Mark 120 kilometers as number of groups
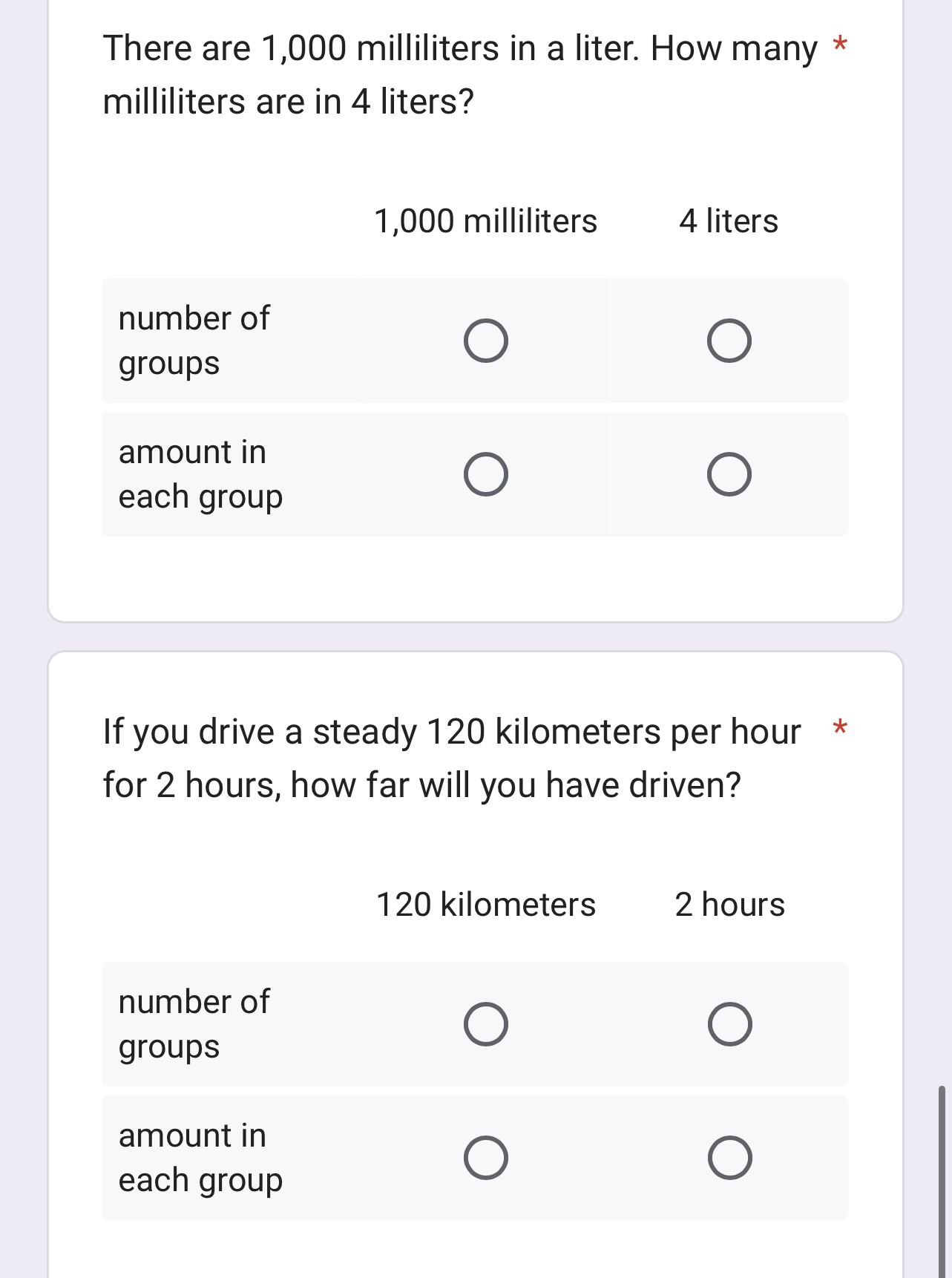 pyautogui.click(x=486, y=1025)
